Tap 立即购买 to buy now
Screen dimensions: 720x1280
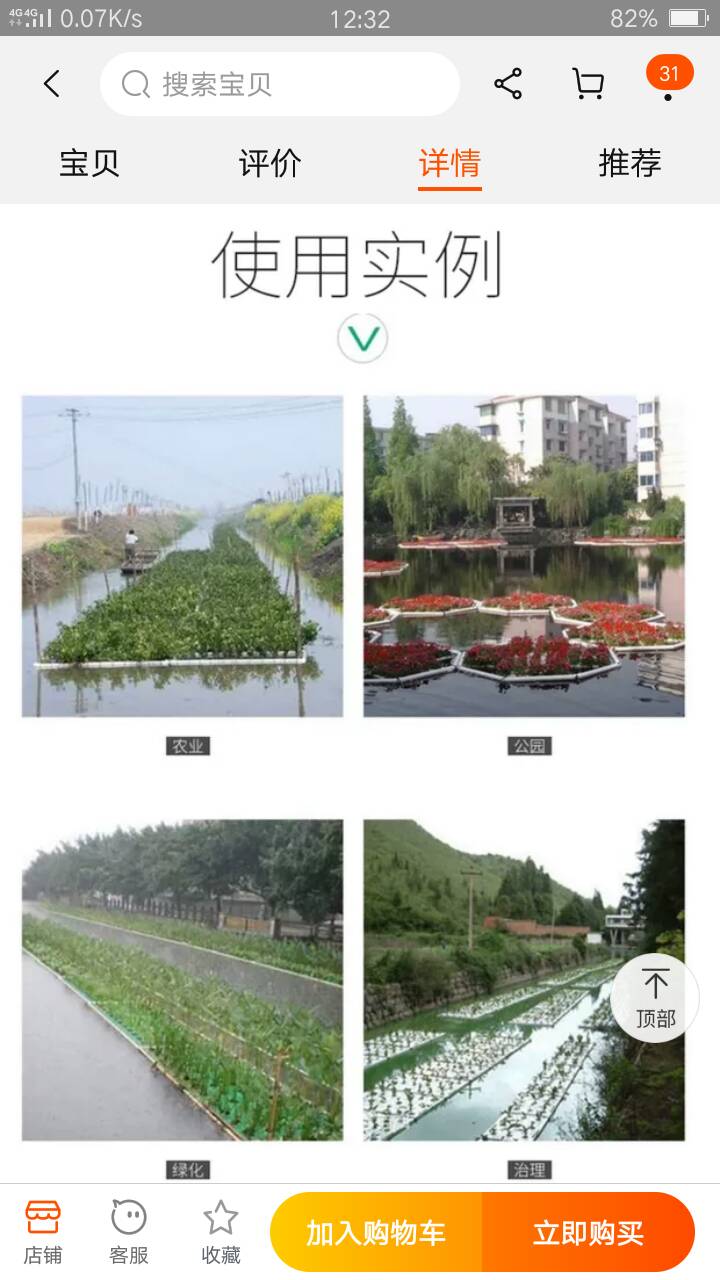point(588,1232)
